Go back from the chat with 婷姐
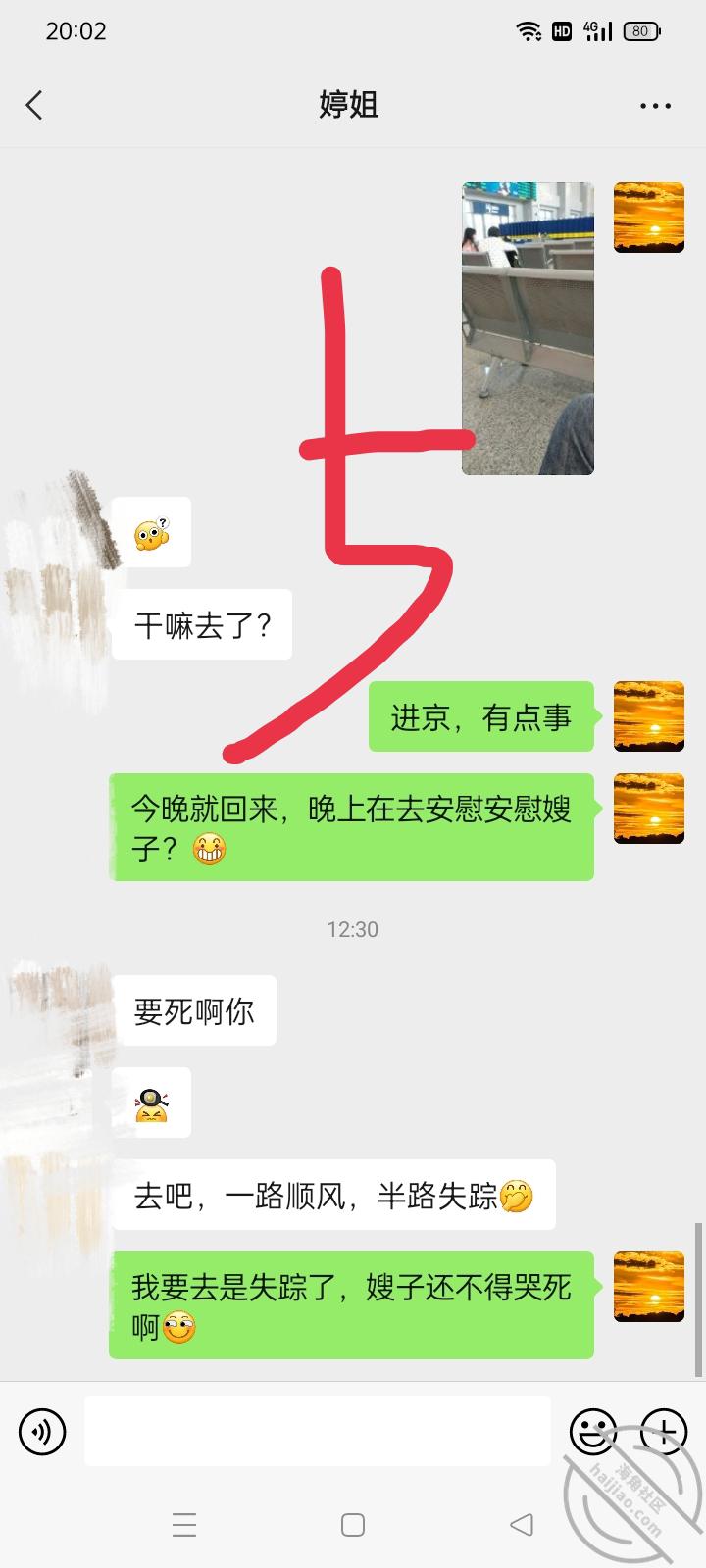Screen dimensions: 706x1568 pyautogui.click(x=35, y=105)
